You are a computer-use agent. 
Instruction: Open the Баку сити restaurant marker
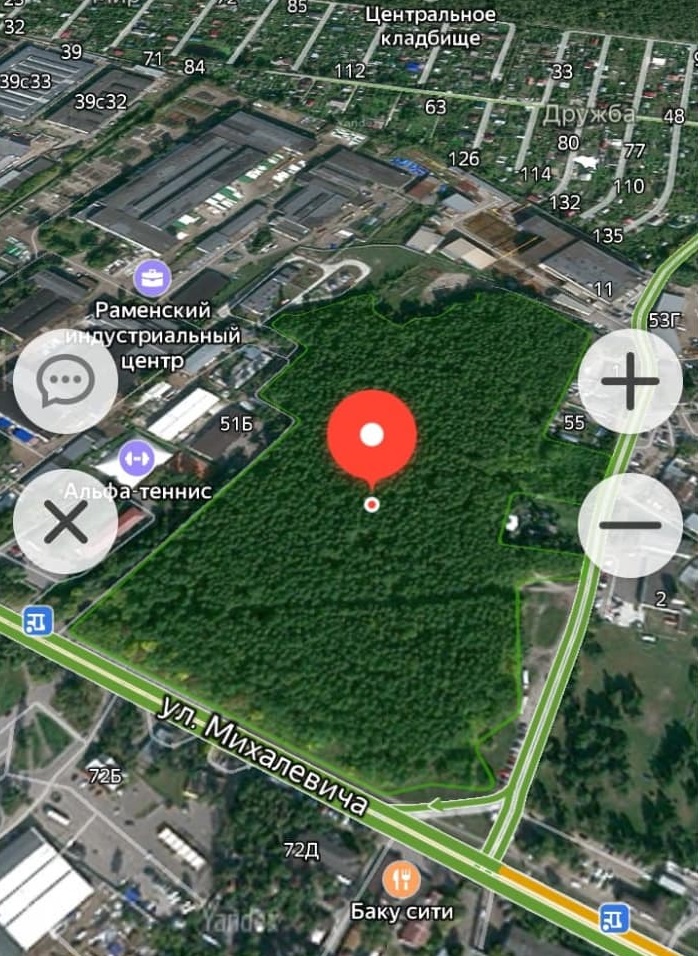click(401, 880)
